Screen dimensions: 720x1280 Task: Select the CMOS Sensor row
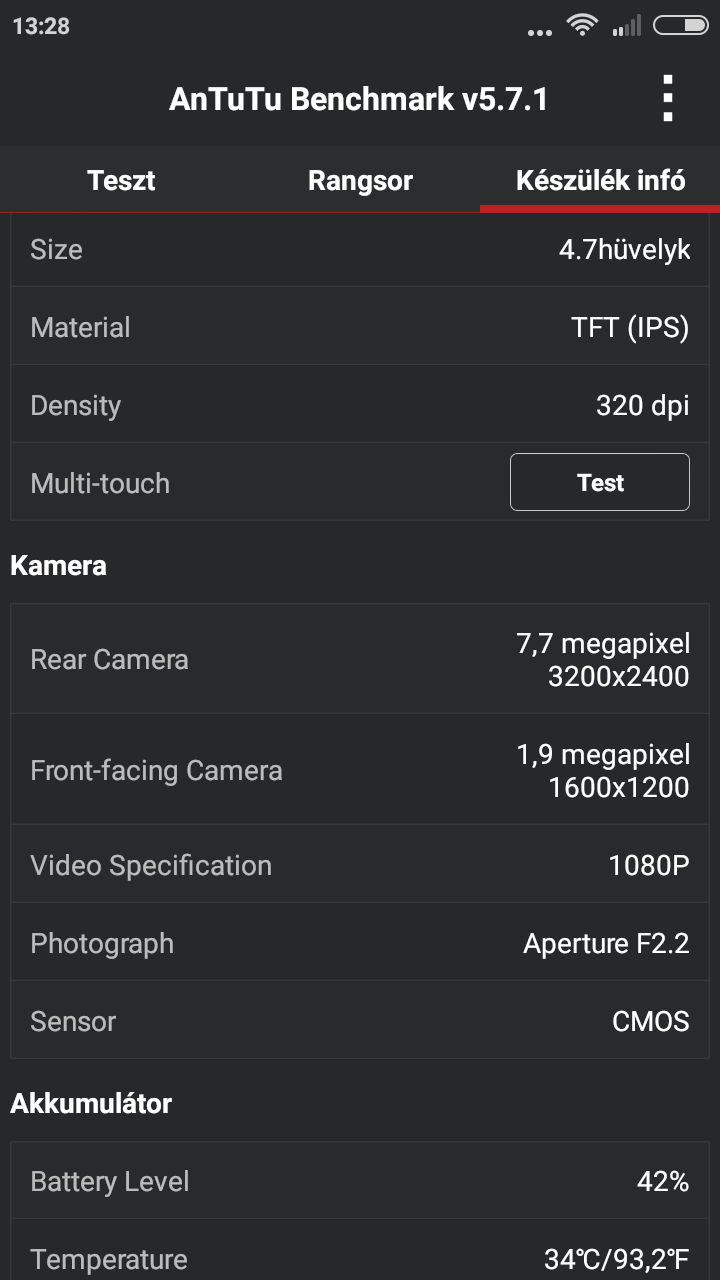point(360,1020)
